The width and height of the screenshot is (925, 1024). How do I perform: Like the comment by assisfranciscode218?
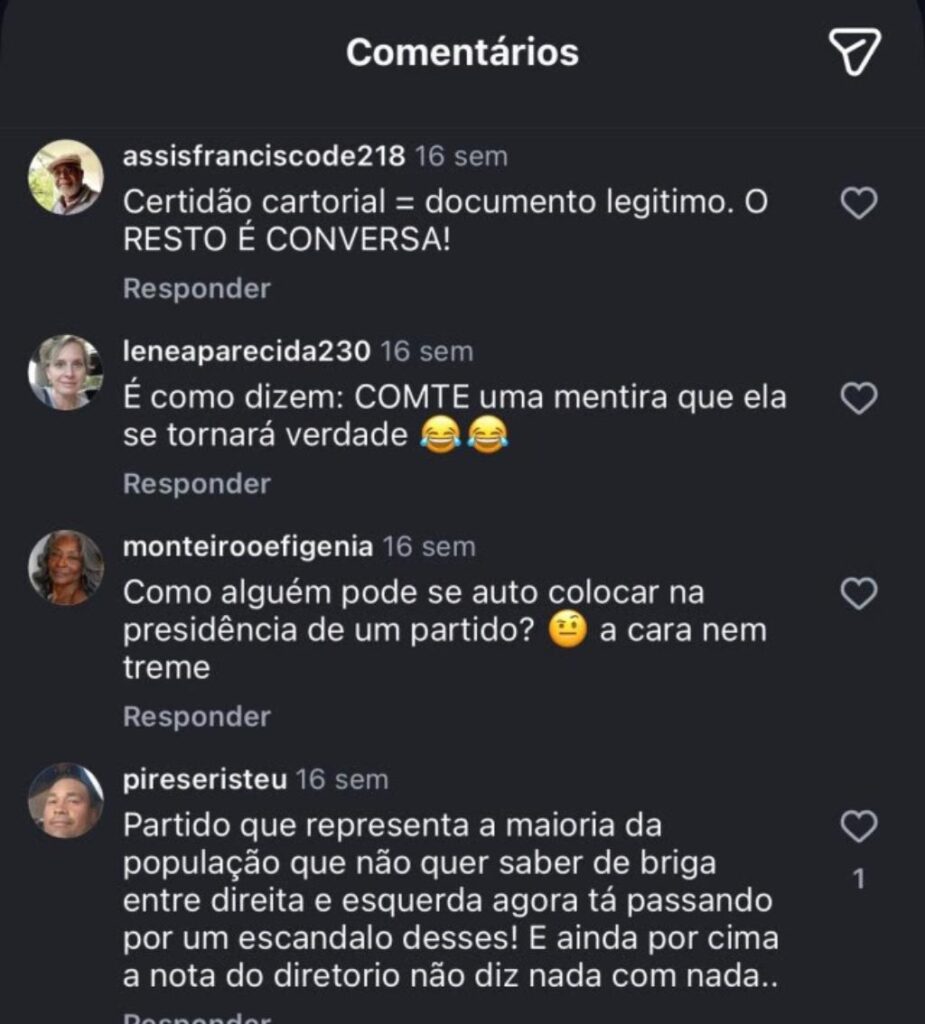coord(858,204)
